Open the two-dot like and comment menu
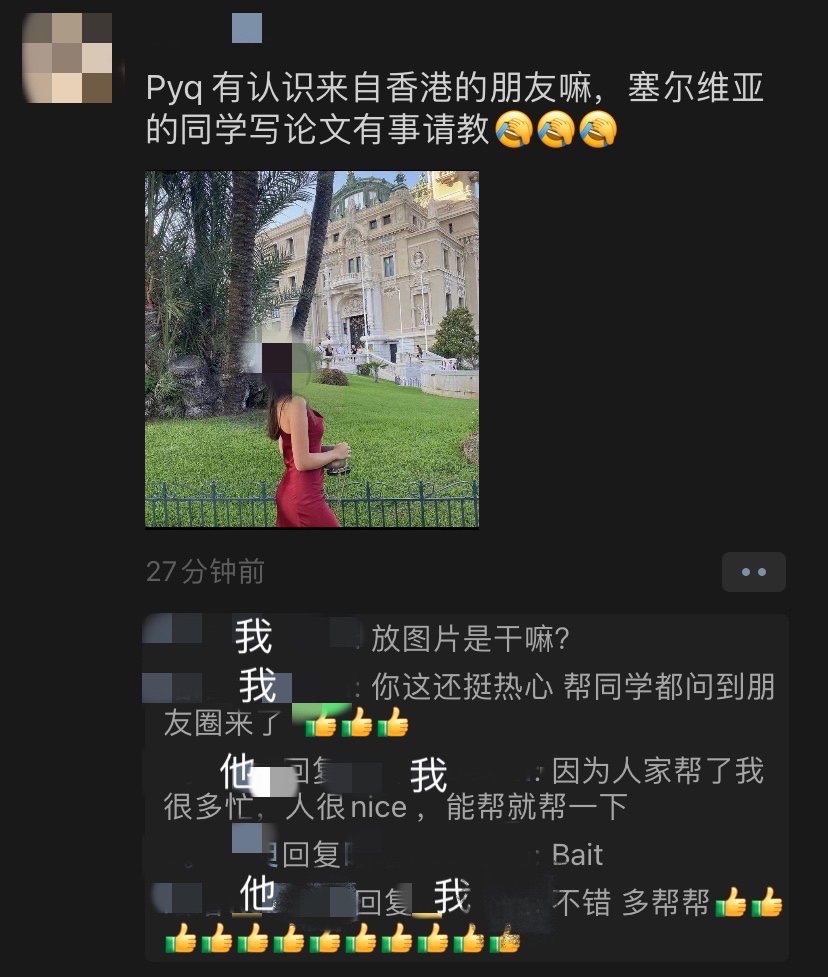 [x=754, y=572]
